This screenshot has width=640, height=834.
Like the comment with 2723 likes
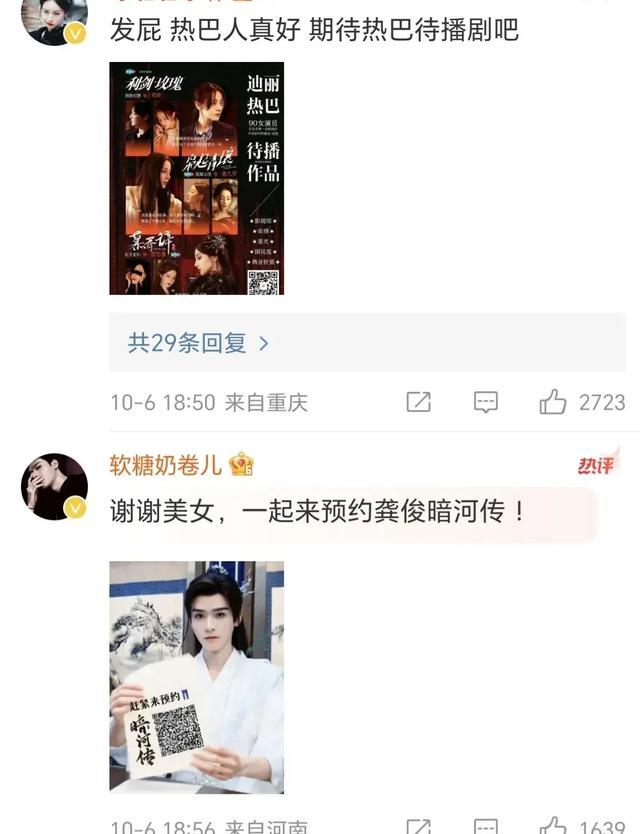point(553,402)
